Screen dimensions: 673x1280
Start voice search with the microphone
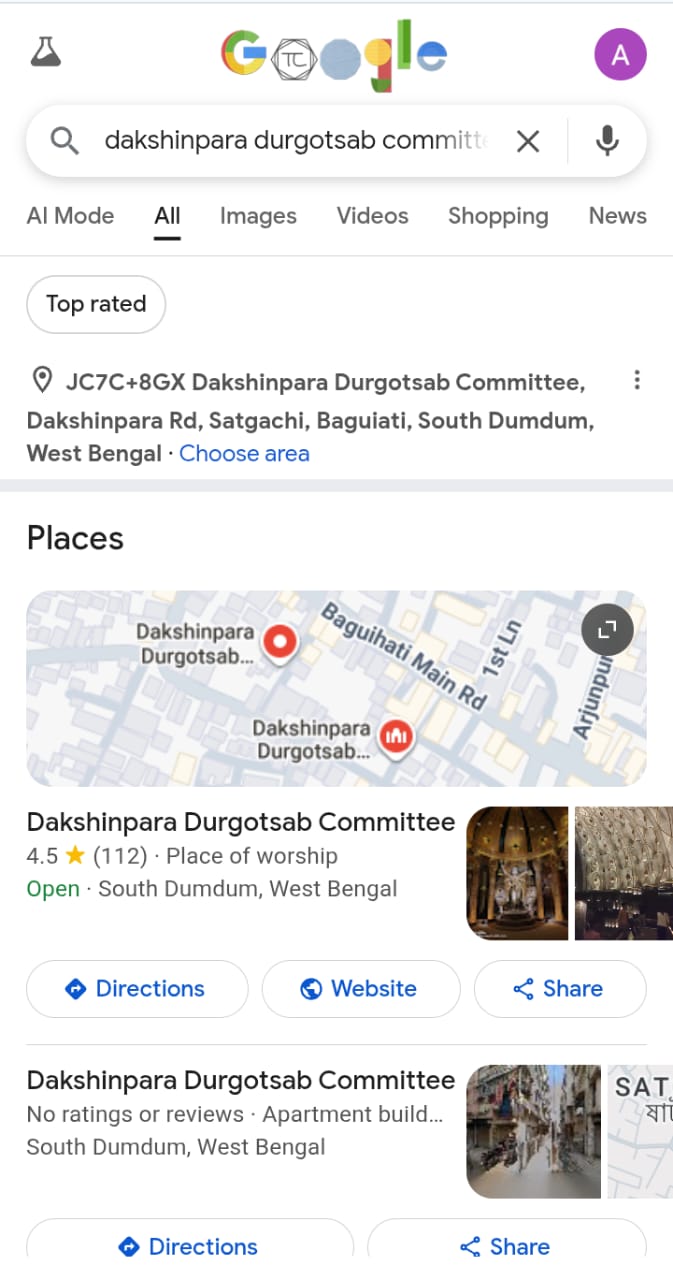tap(607, 141)
